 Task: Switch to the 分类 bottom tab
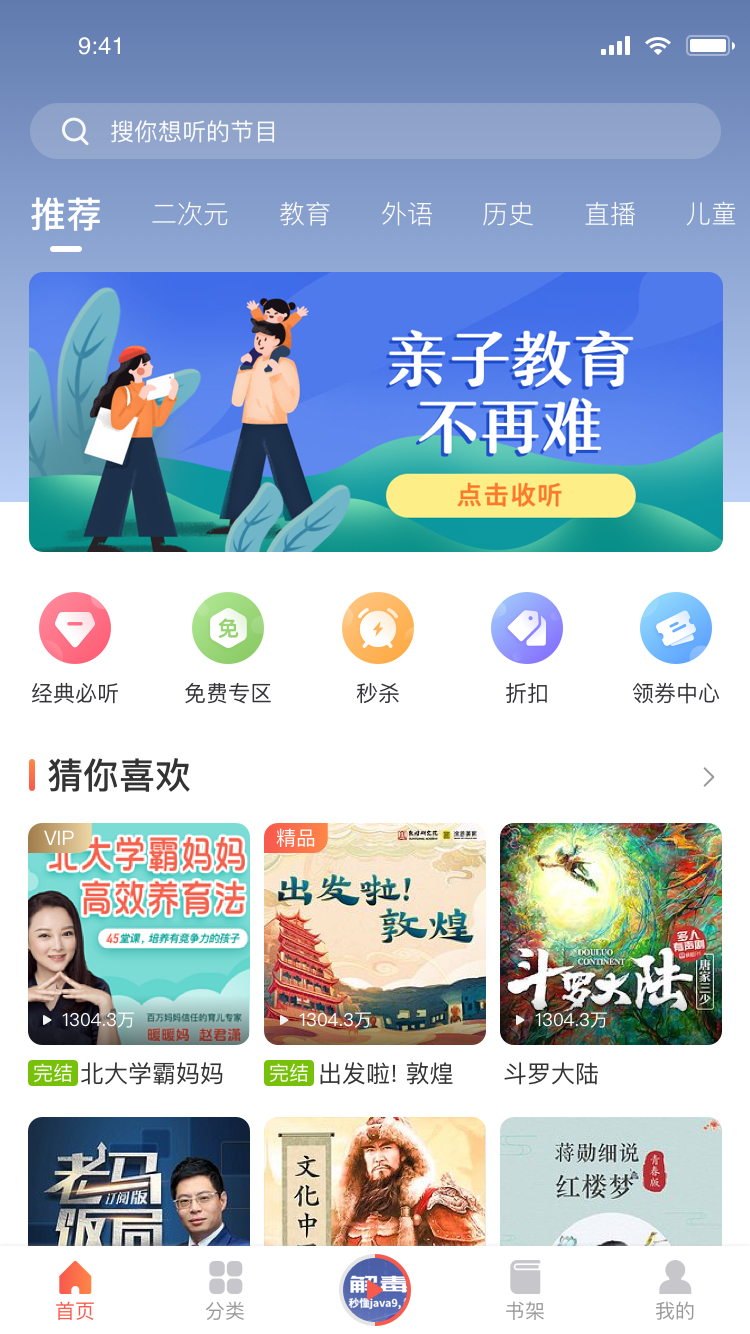(x=225, y=1290)
